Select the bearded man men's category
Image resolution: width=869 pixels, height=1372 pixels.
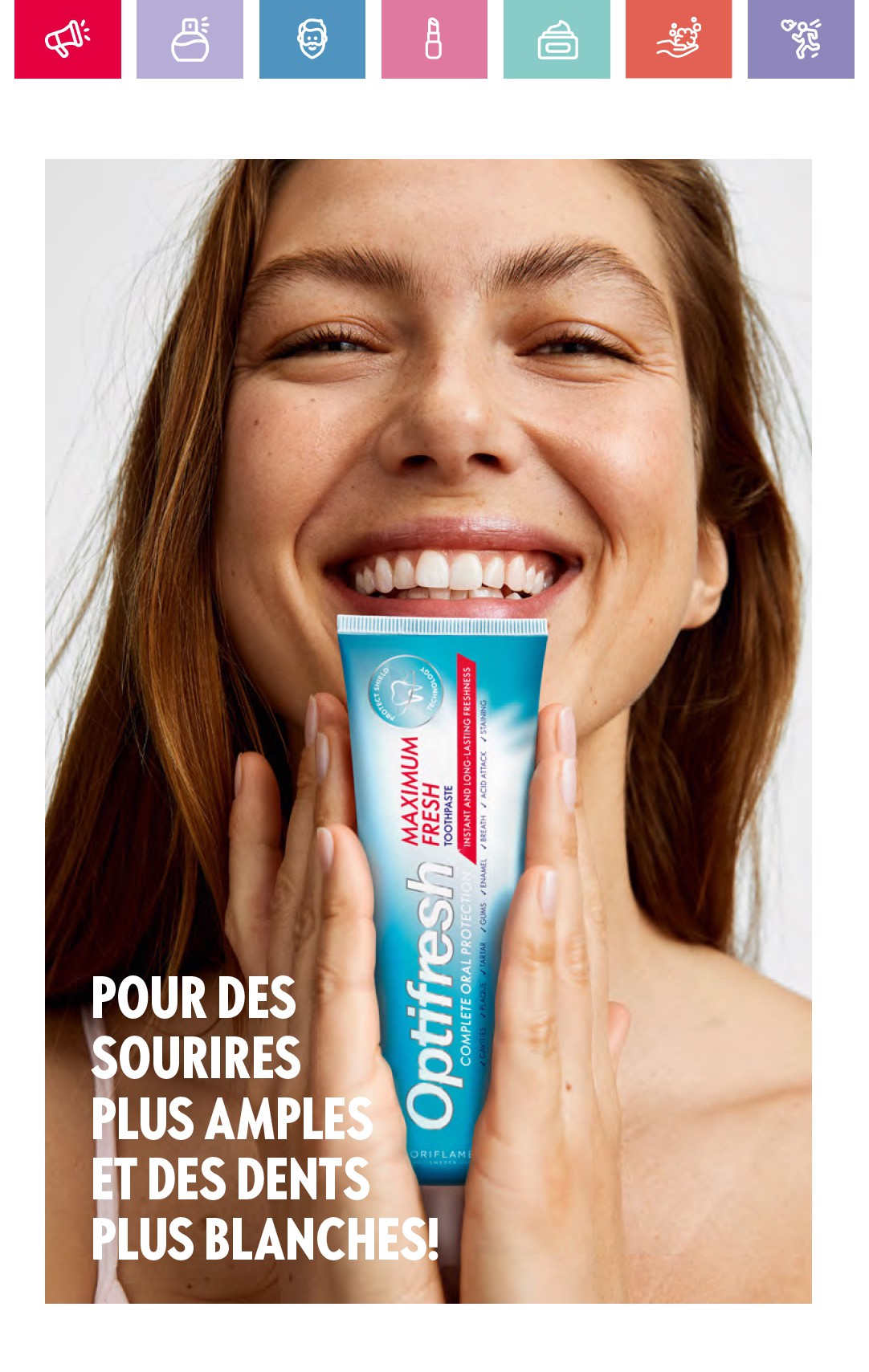coord(312,39)
